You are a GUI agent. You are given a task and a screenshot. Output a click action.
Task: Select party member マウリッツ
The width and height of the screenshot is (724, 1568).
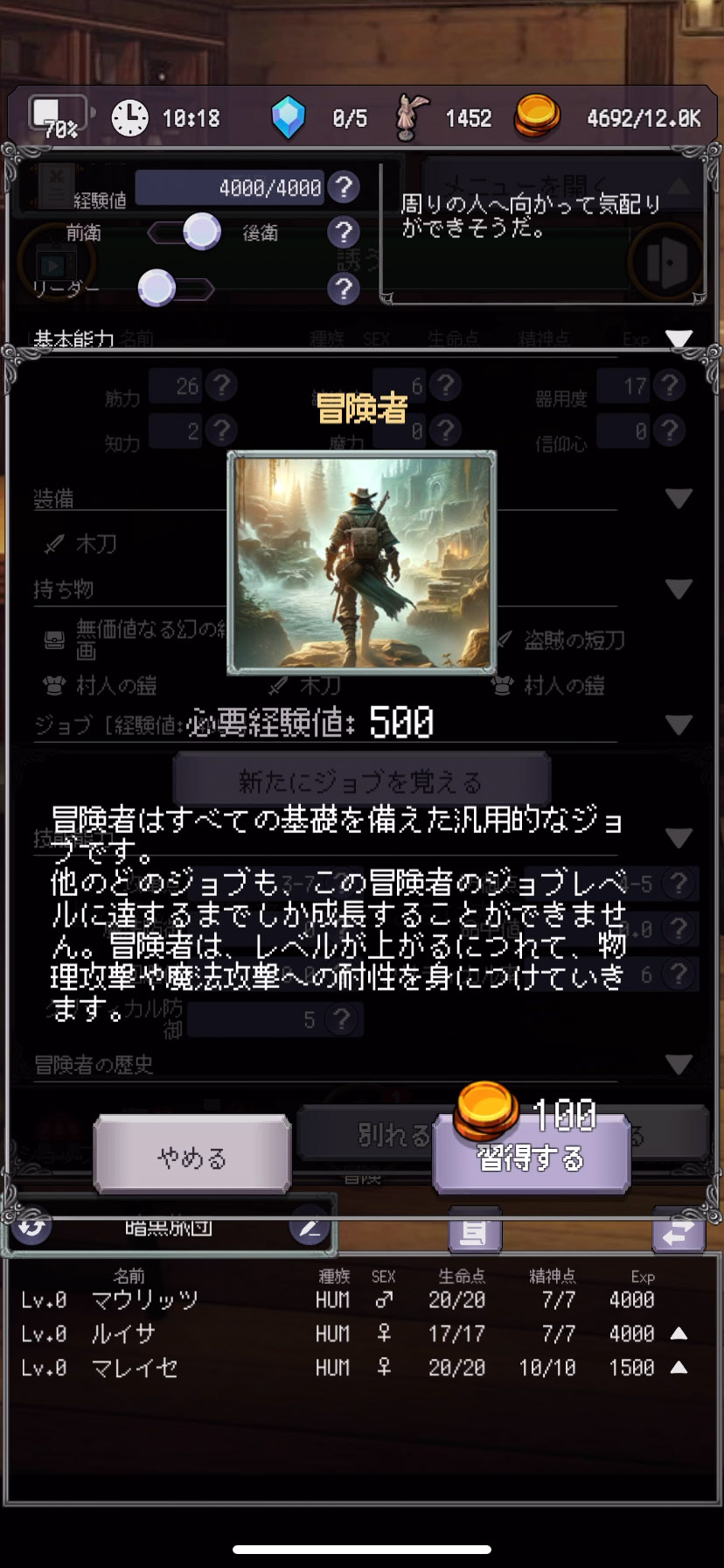[145, 1300]
